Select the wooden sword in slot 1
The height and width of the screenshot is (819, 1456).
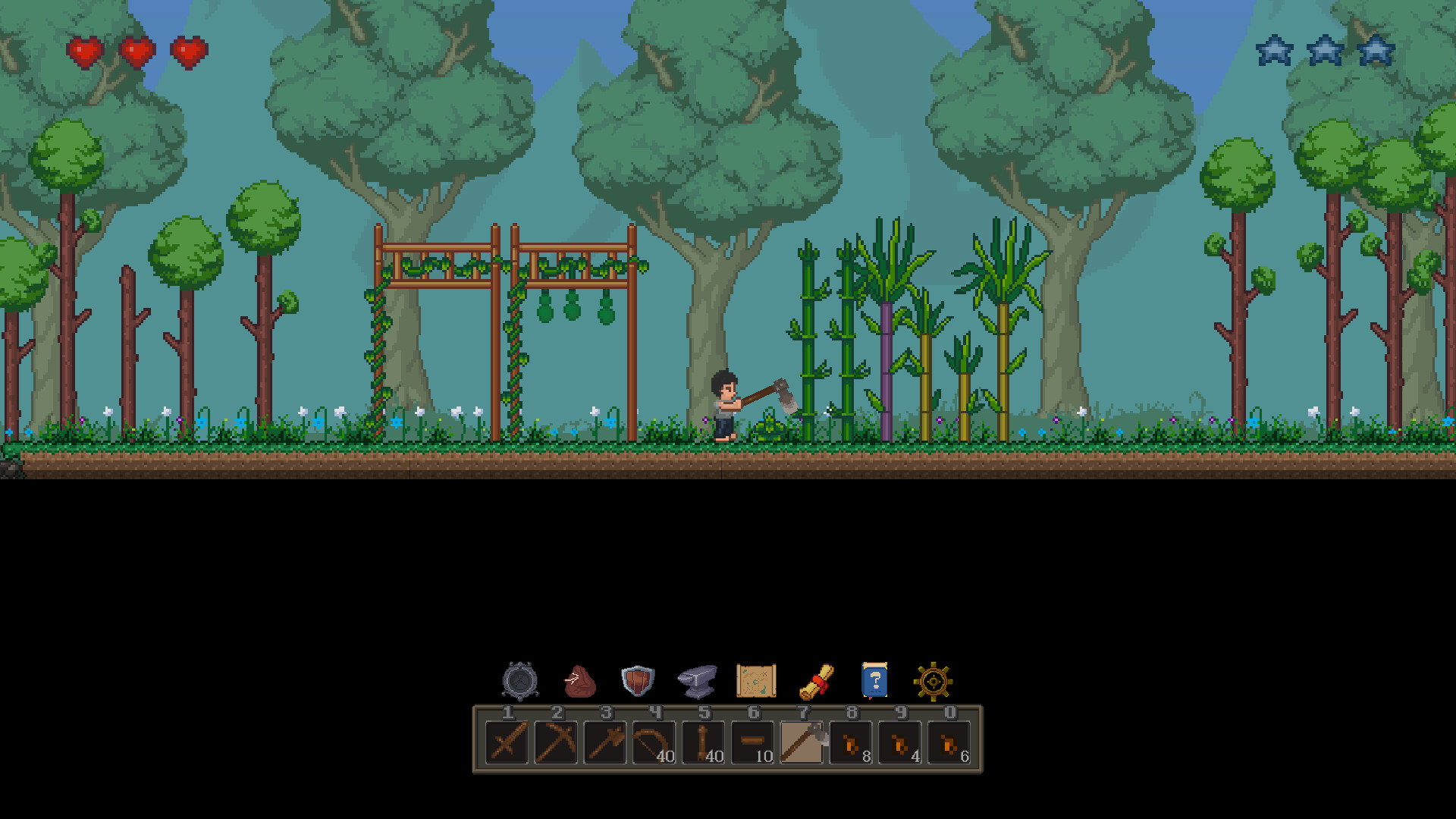(x=507, y=742)
